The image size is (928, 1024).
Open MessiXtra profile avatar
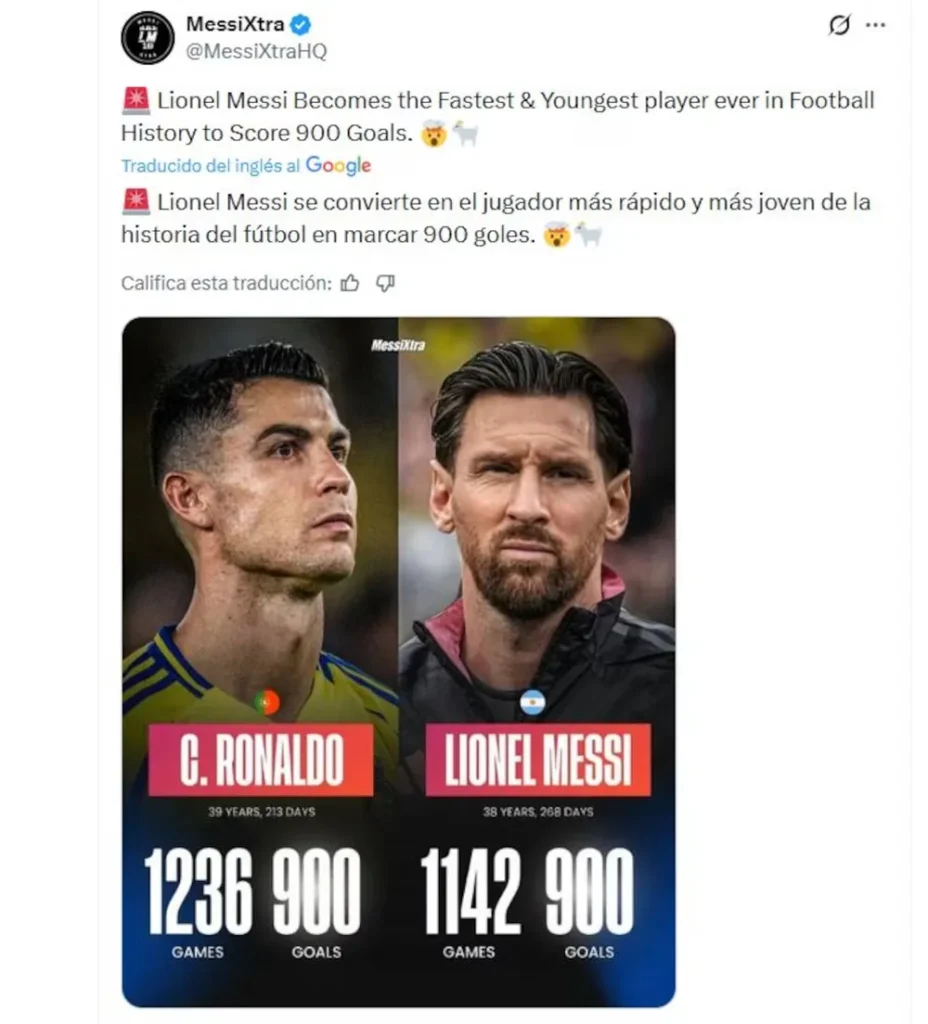pos(147,37)
